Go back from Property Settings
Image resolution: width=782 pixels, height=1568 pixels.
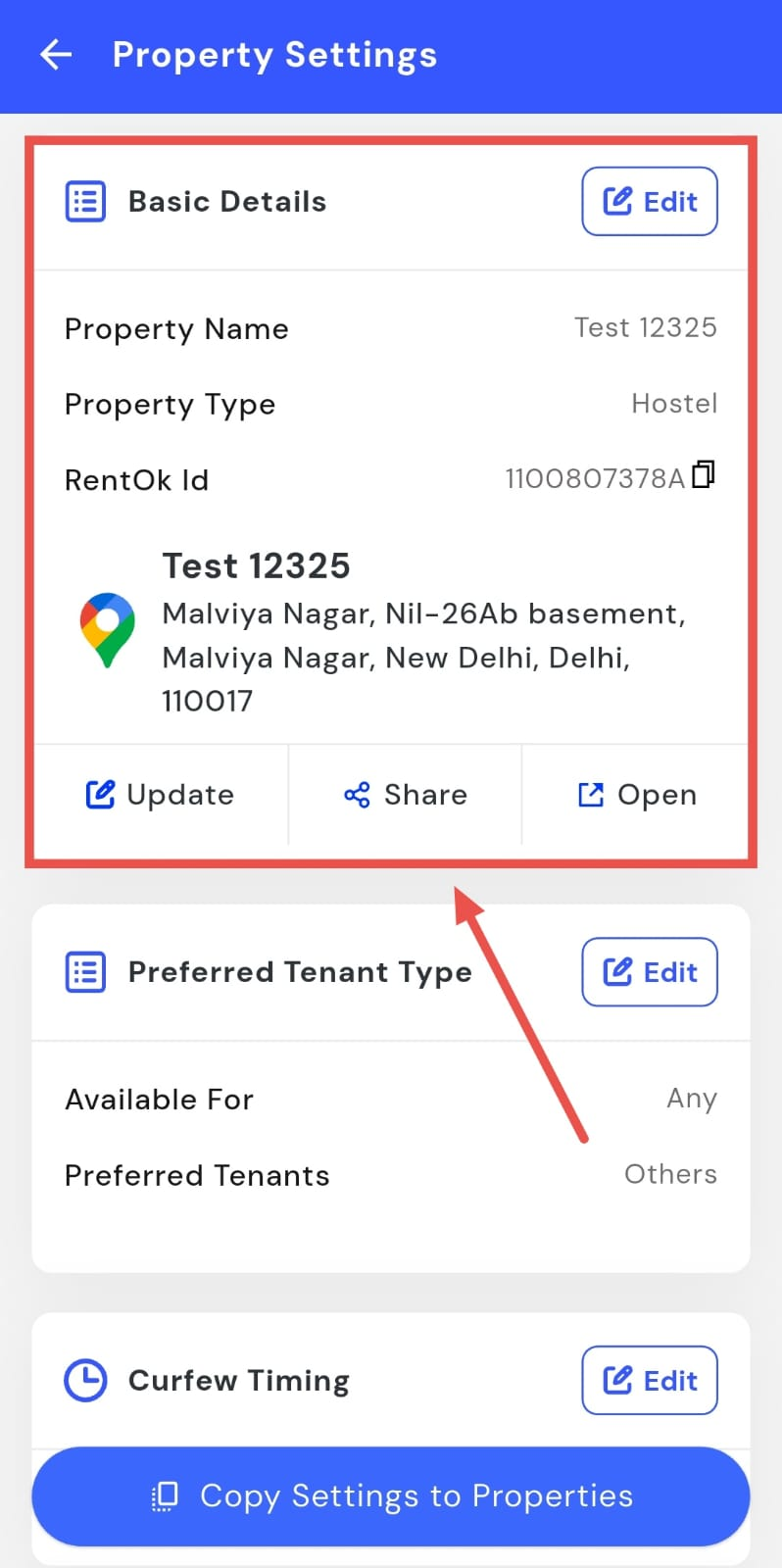[x=56, y=55]
